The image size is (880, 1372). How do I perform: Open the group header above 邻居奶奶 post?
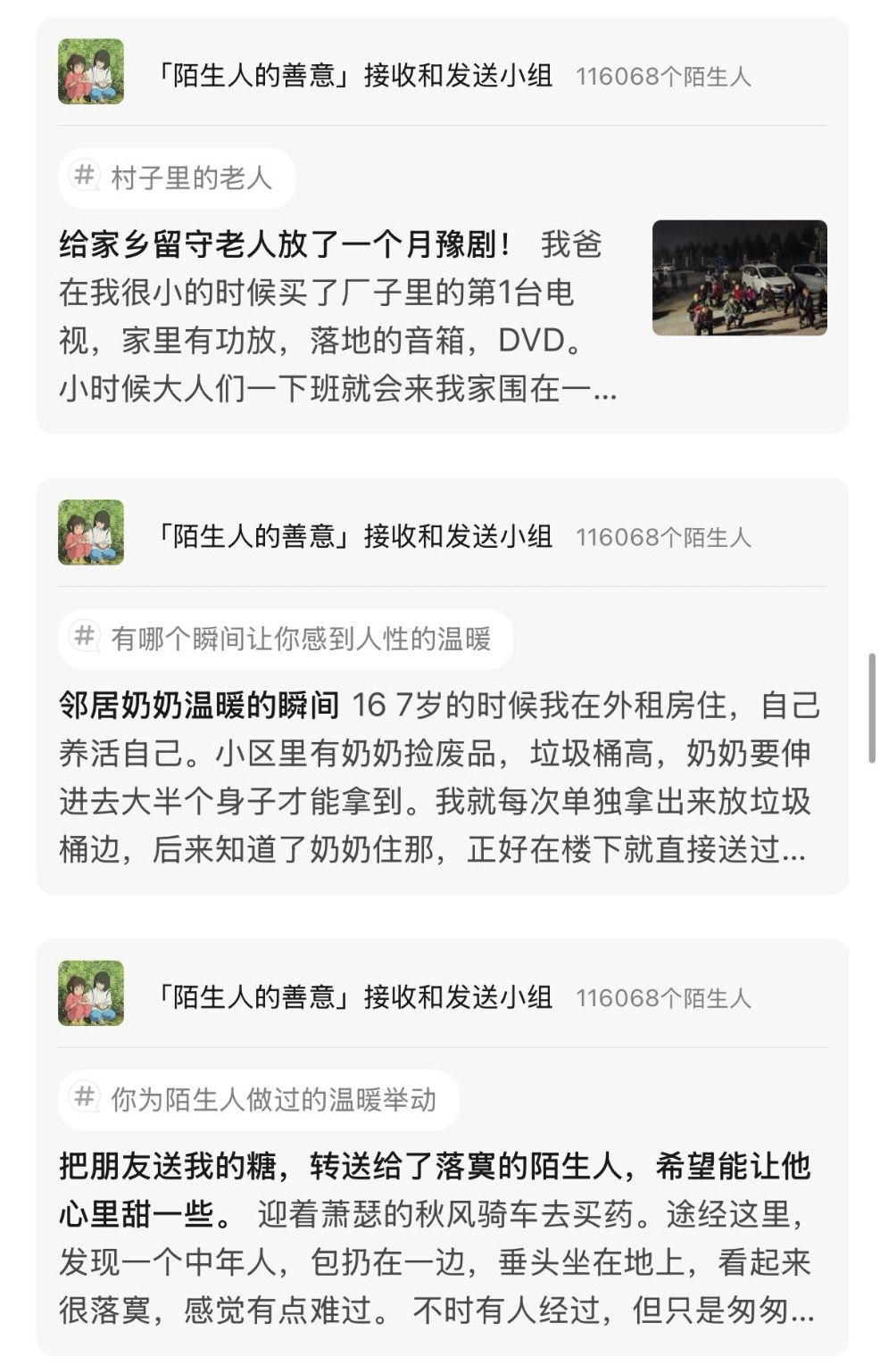(353, 536)
